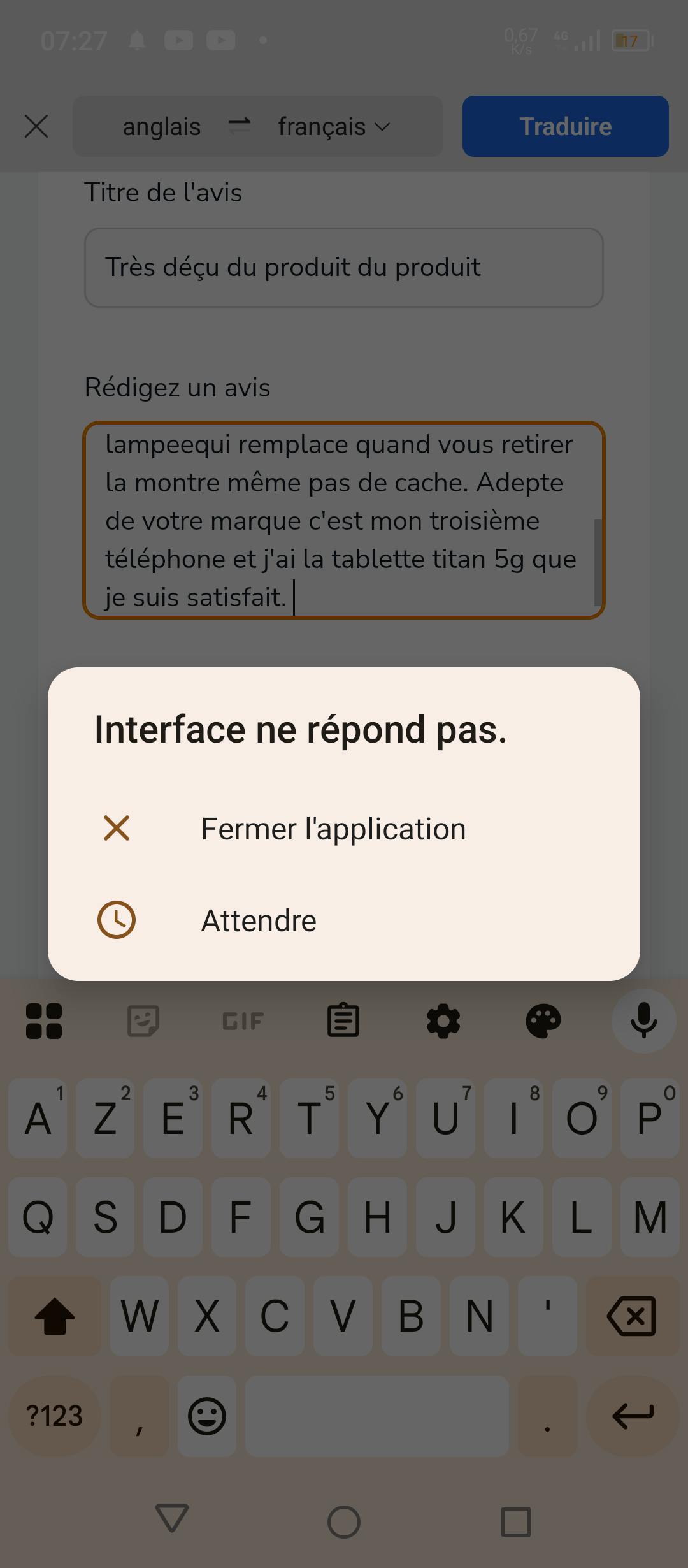The height and width of the screenshot is (1568, 688).
Task: Tap the backspace key
Action: tap(632, 1316)
